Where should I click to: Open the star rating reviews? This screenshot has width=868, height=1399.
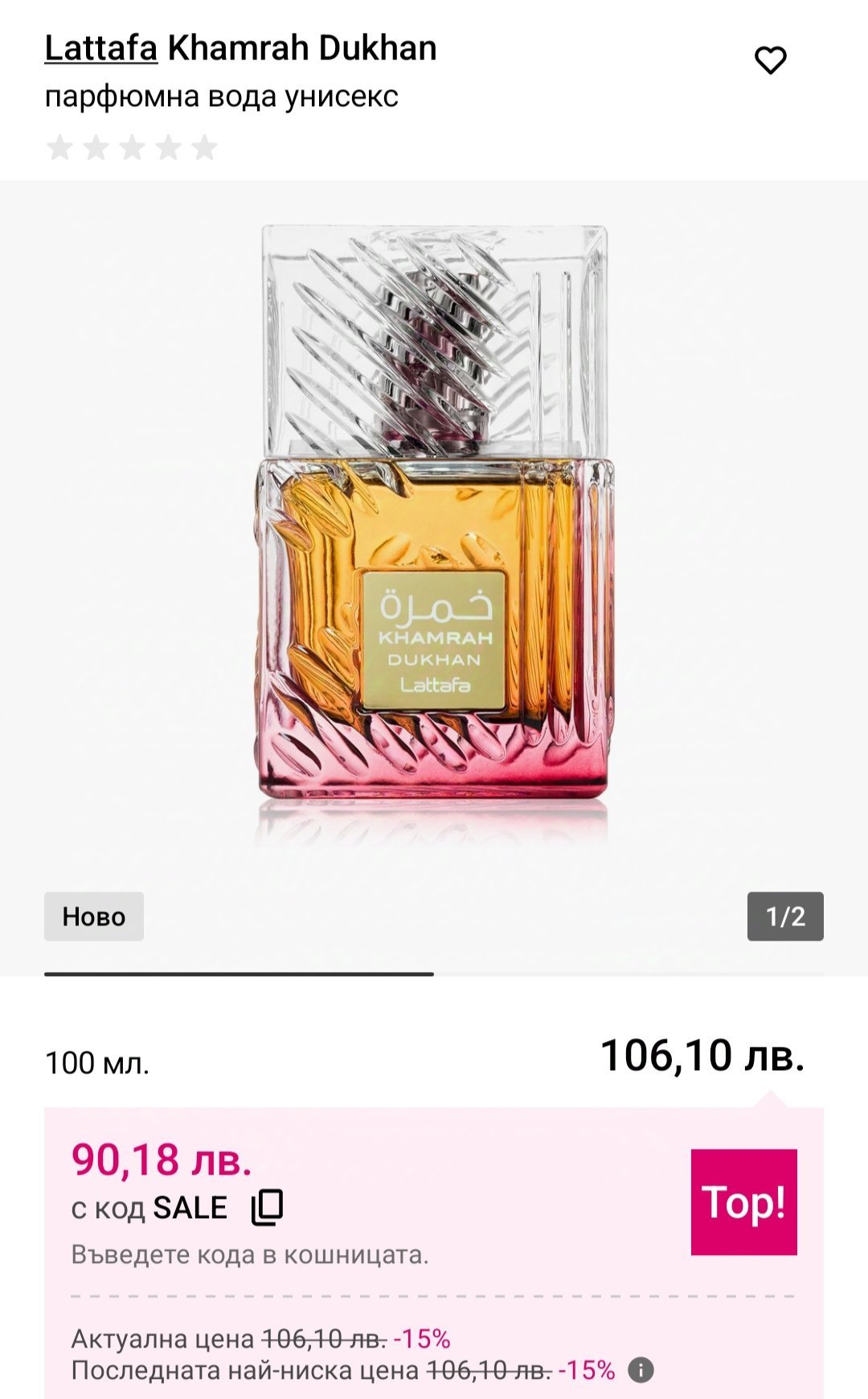(x=132, y=147)
